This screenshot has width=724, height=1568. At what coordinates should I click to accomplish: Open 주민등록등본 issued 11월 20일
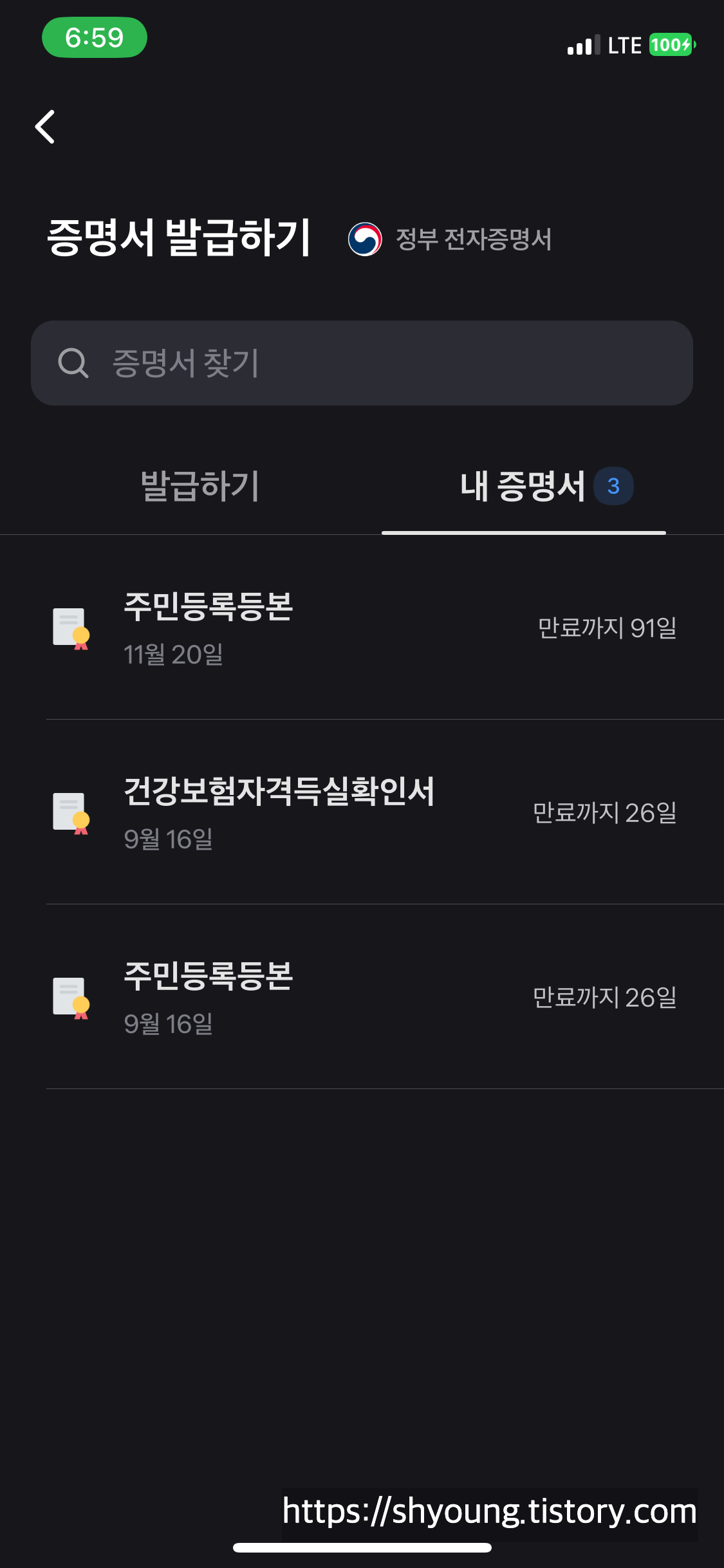(x=385, y=628)
